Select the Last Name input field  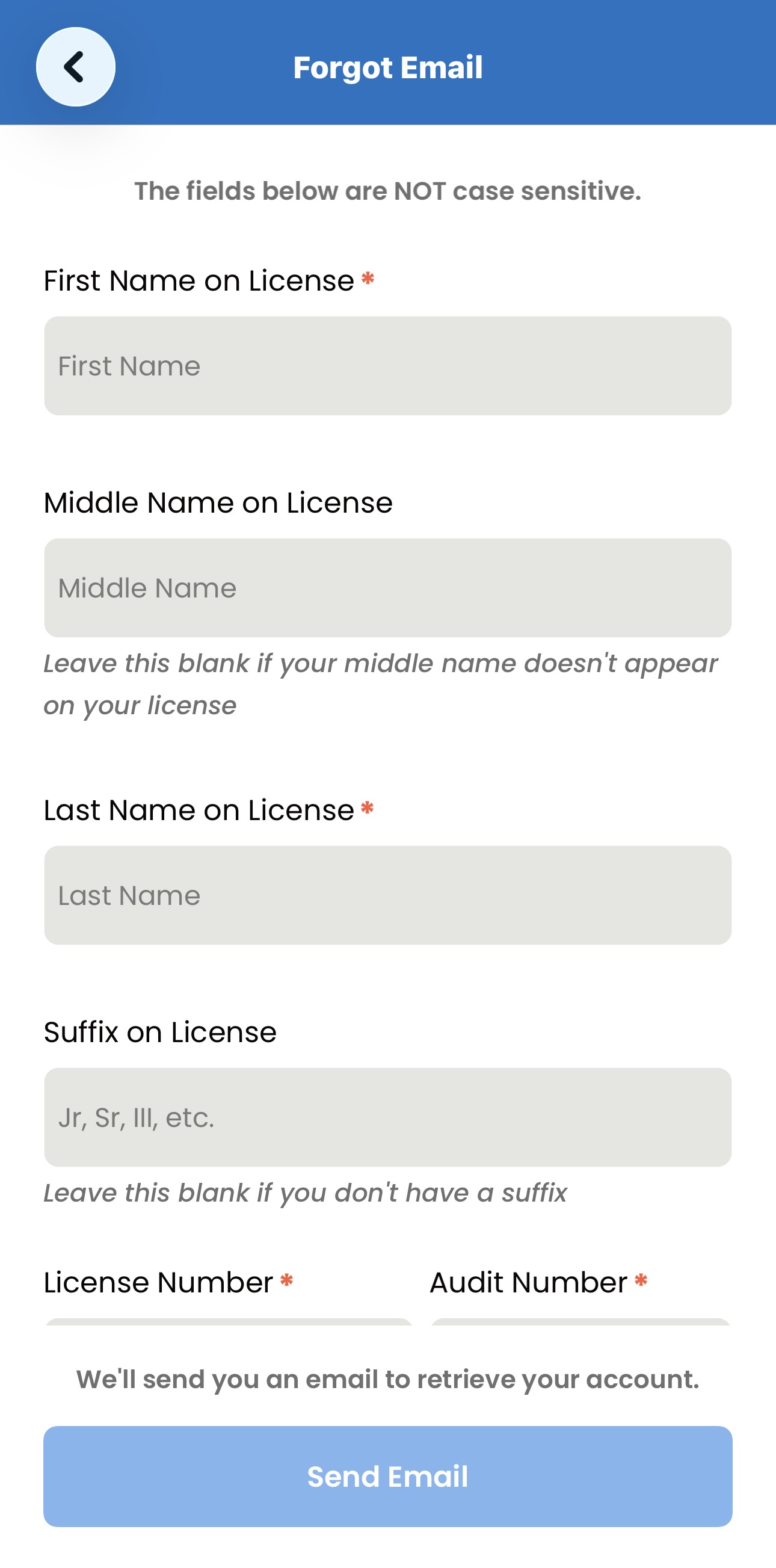pyautogui.click(x=387, y=895)
